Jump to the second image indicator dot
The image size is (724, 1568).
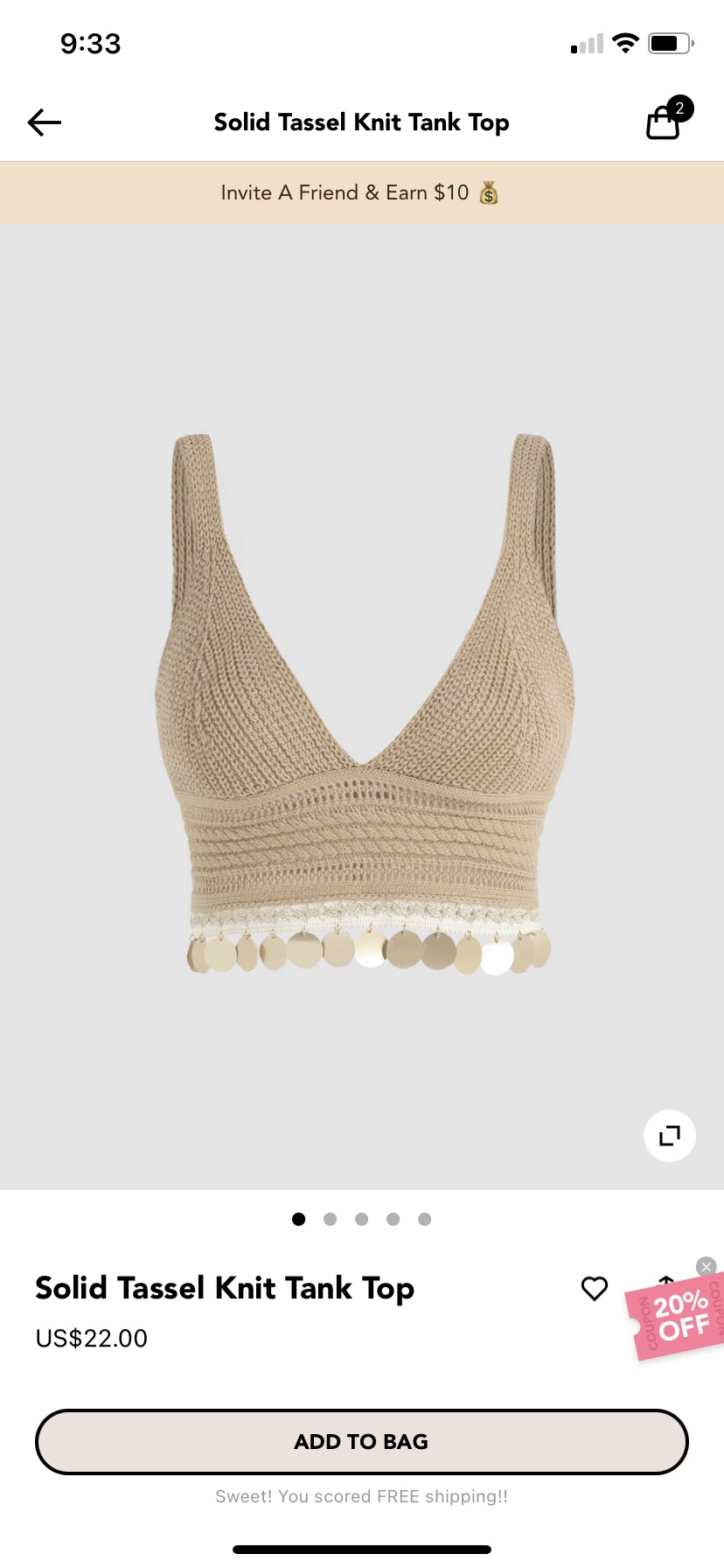pyautogui.click(x=331, y=1219)
